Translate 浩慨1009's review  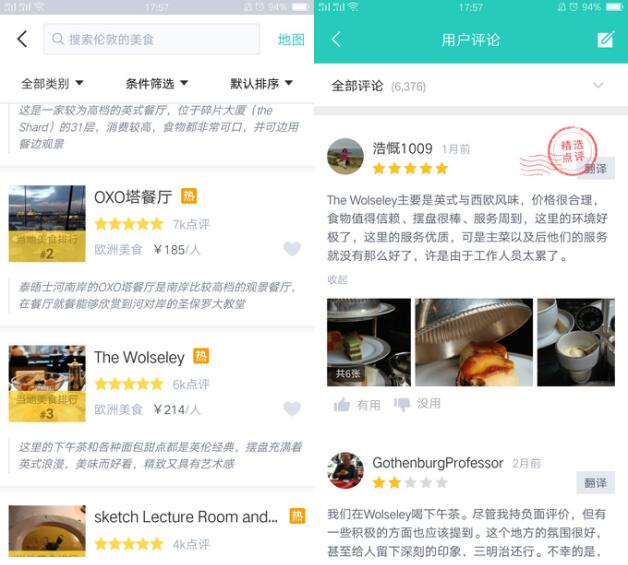pos(595,169)
